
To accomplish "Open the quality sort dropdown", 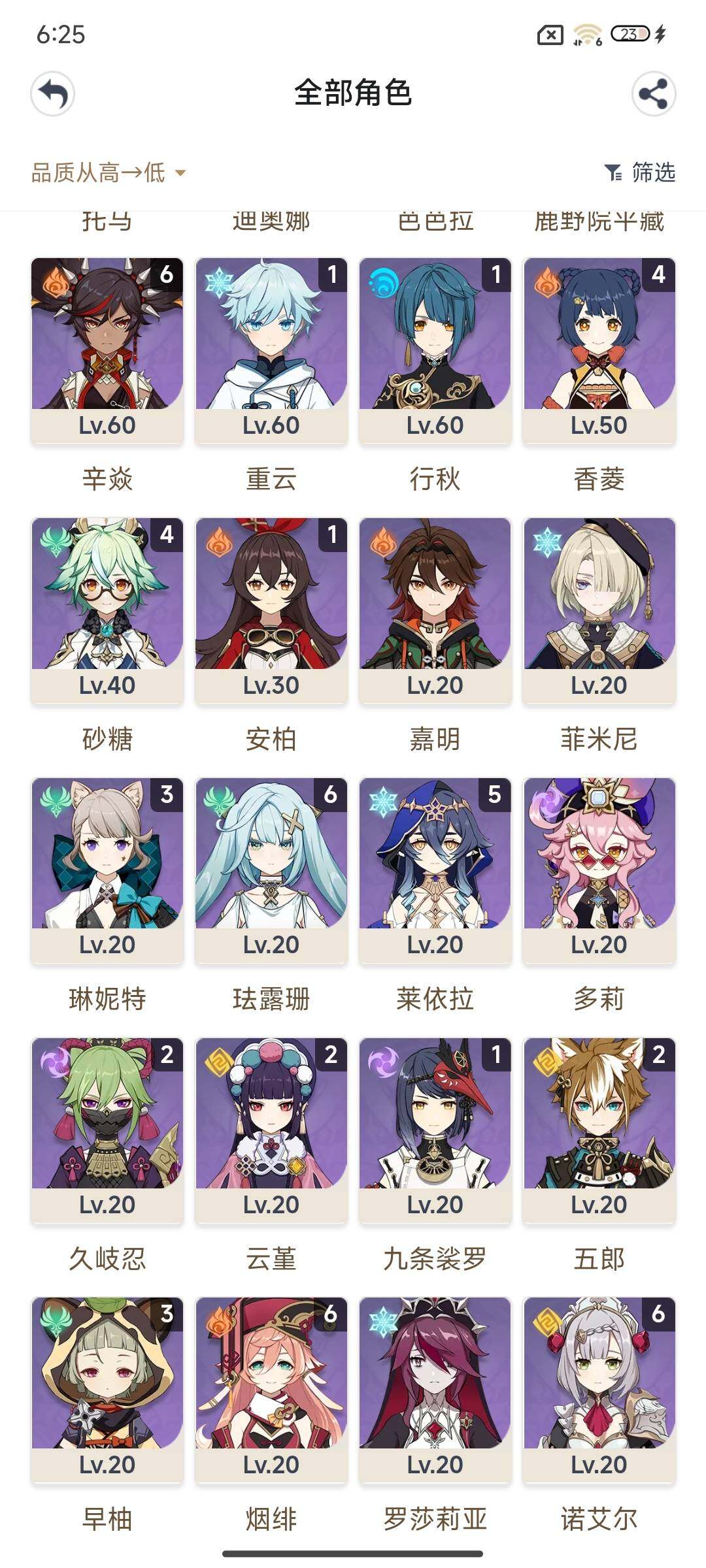I will (109, 173).
